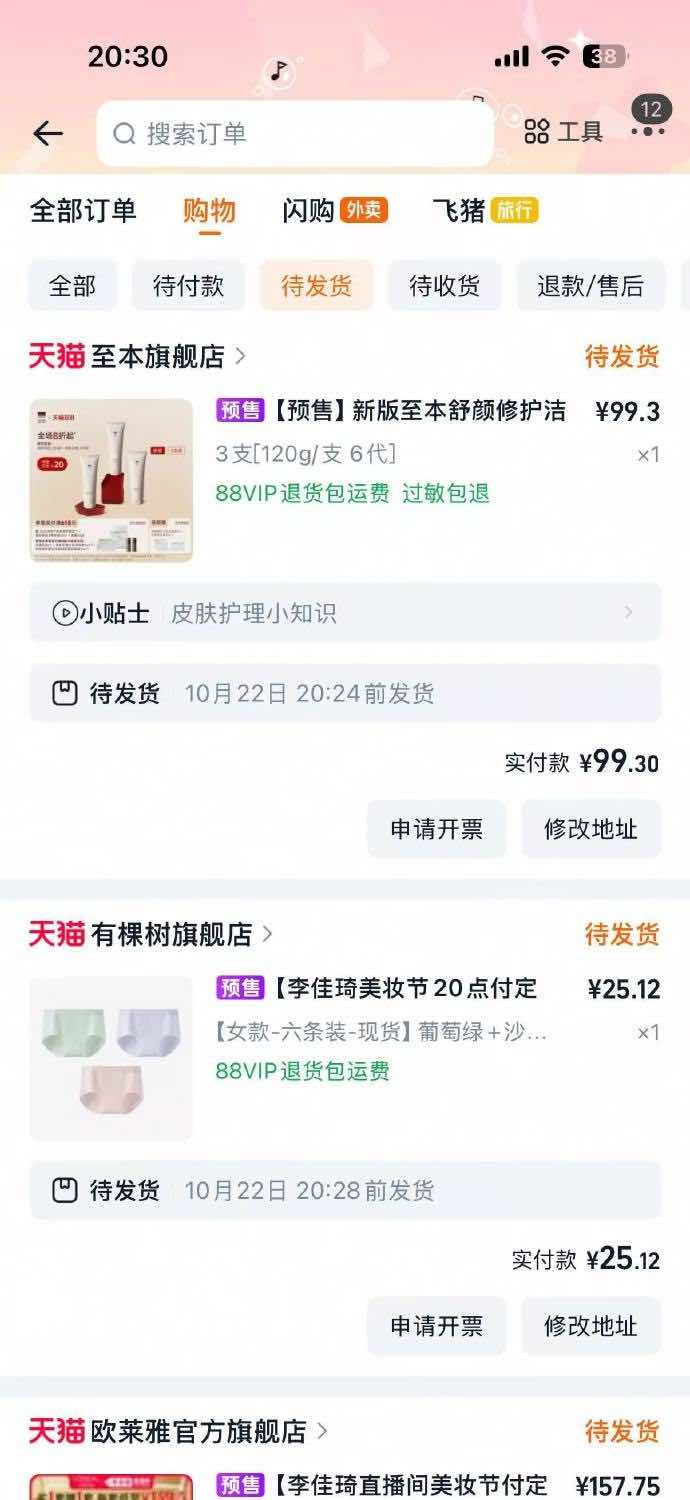Show 退款/售后 orders
The width and height of the screenshot is (690, 1500).
point(590,286)
